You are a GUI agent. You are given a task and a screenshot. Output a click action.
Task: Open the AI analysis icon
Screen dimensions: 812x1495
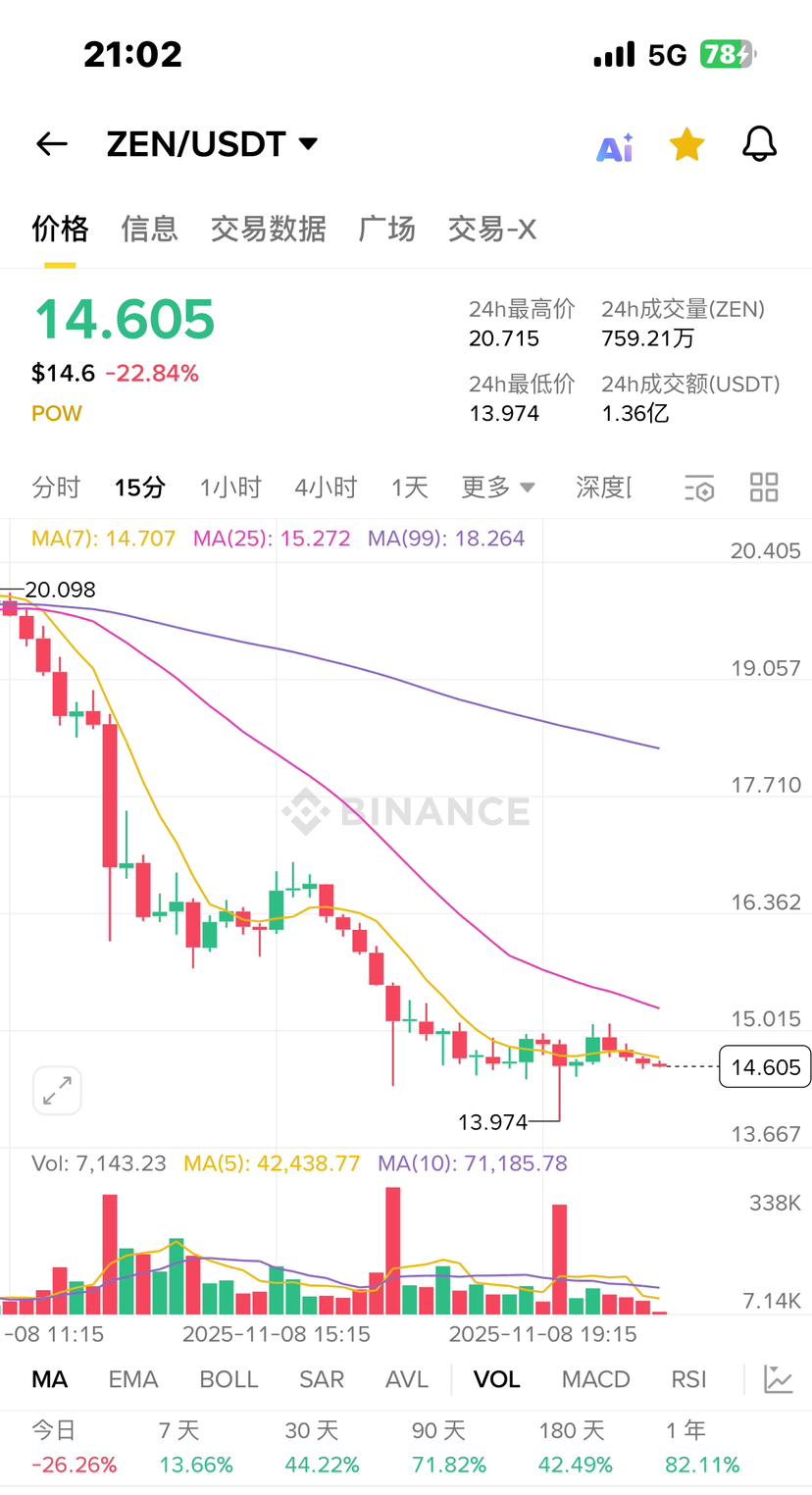(x=615, y=147)
